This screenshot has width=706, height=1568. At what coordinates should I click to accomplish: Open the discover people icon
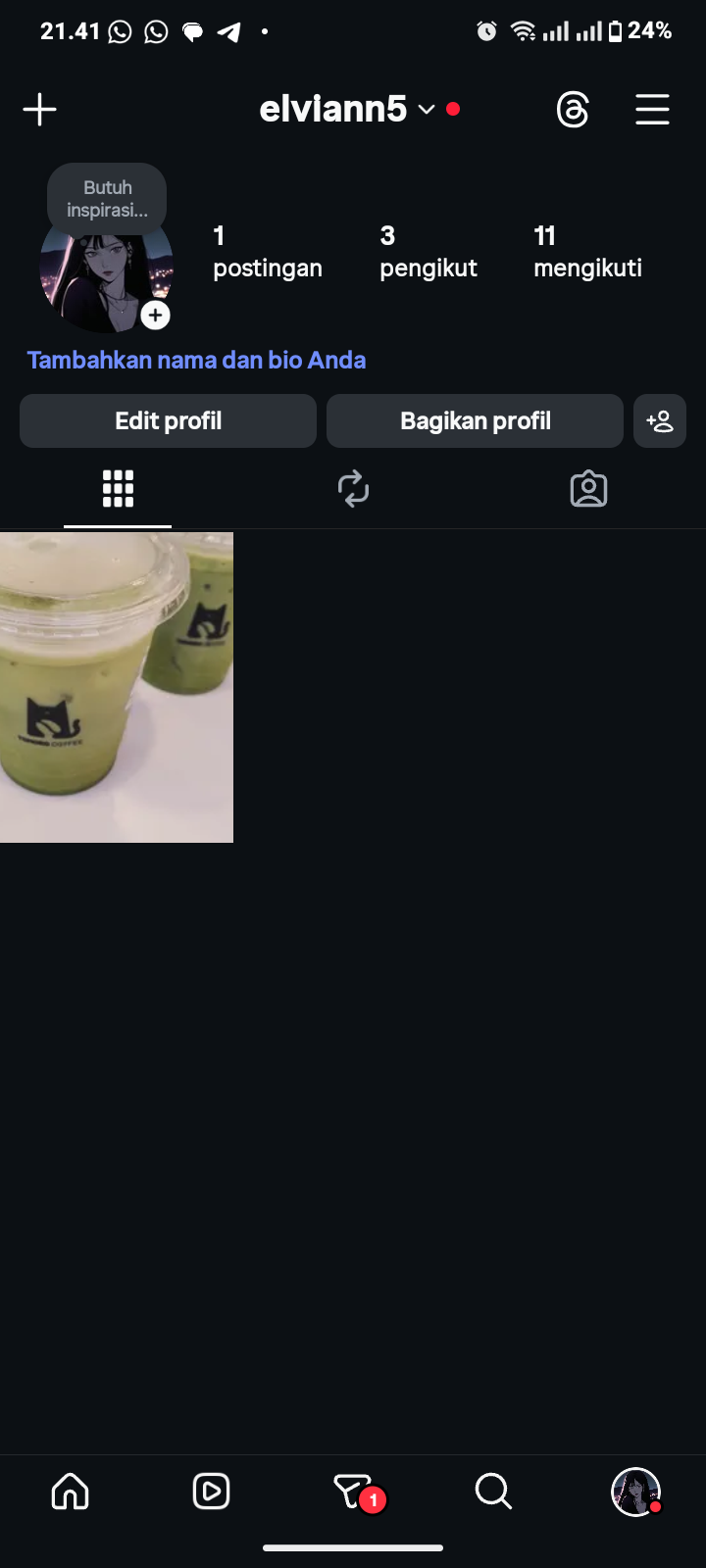660,421
